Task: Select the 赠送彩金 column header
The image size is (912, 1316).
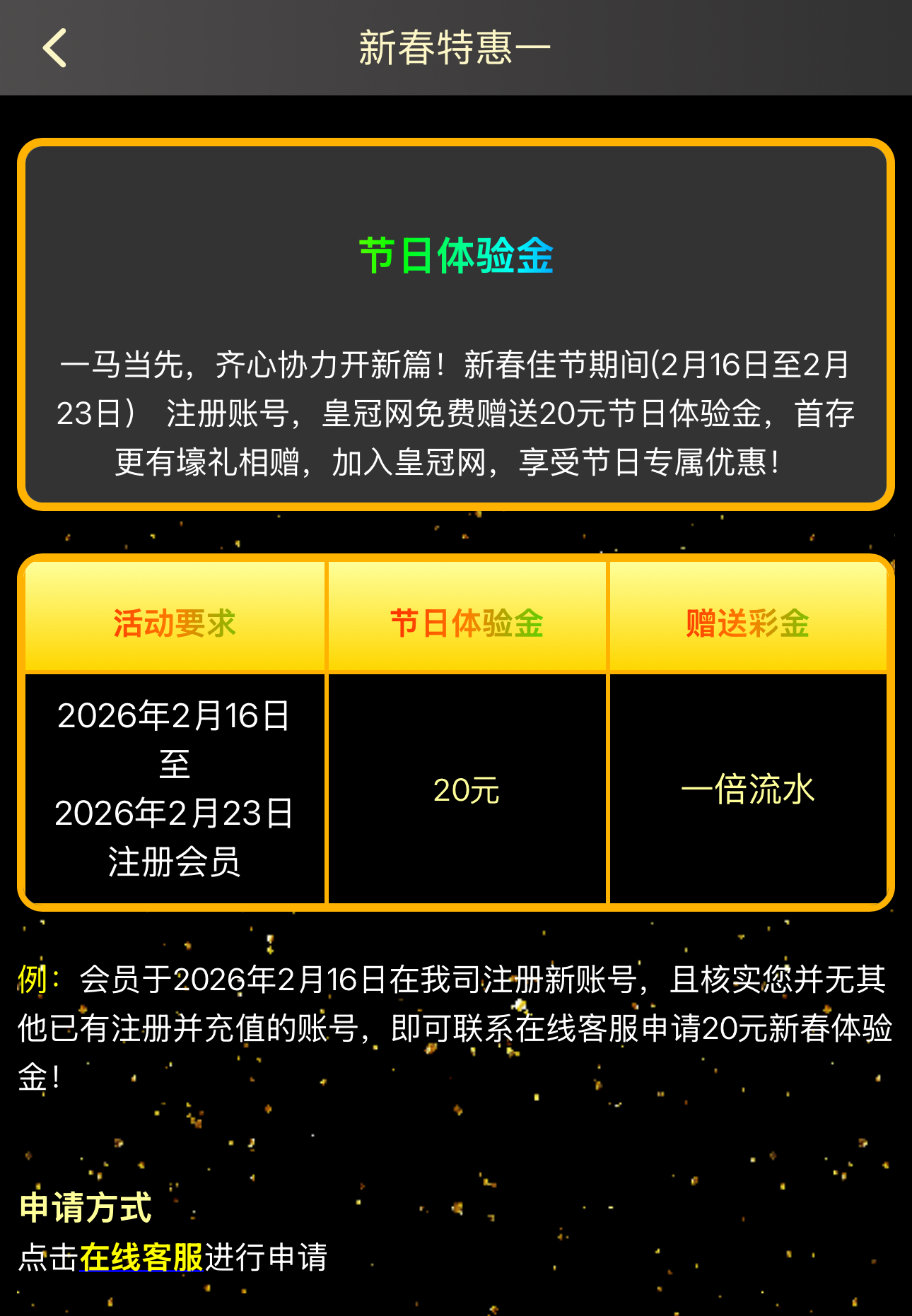Action: [x=749, y=622]
